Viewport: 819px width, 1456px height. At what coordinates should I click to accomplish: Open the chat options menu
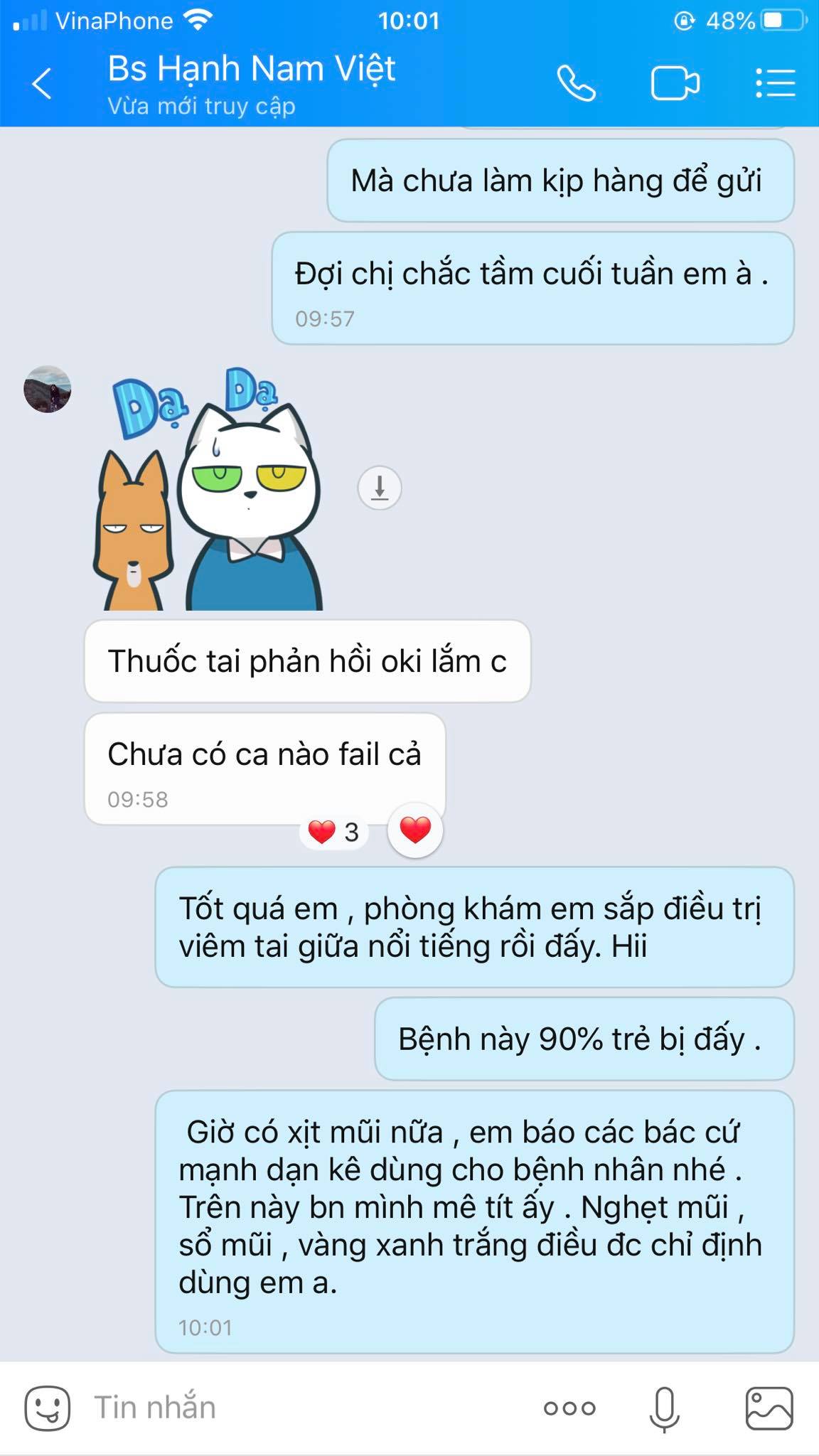point(775,84)
